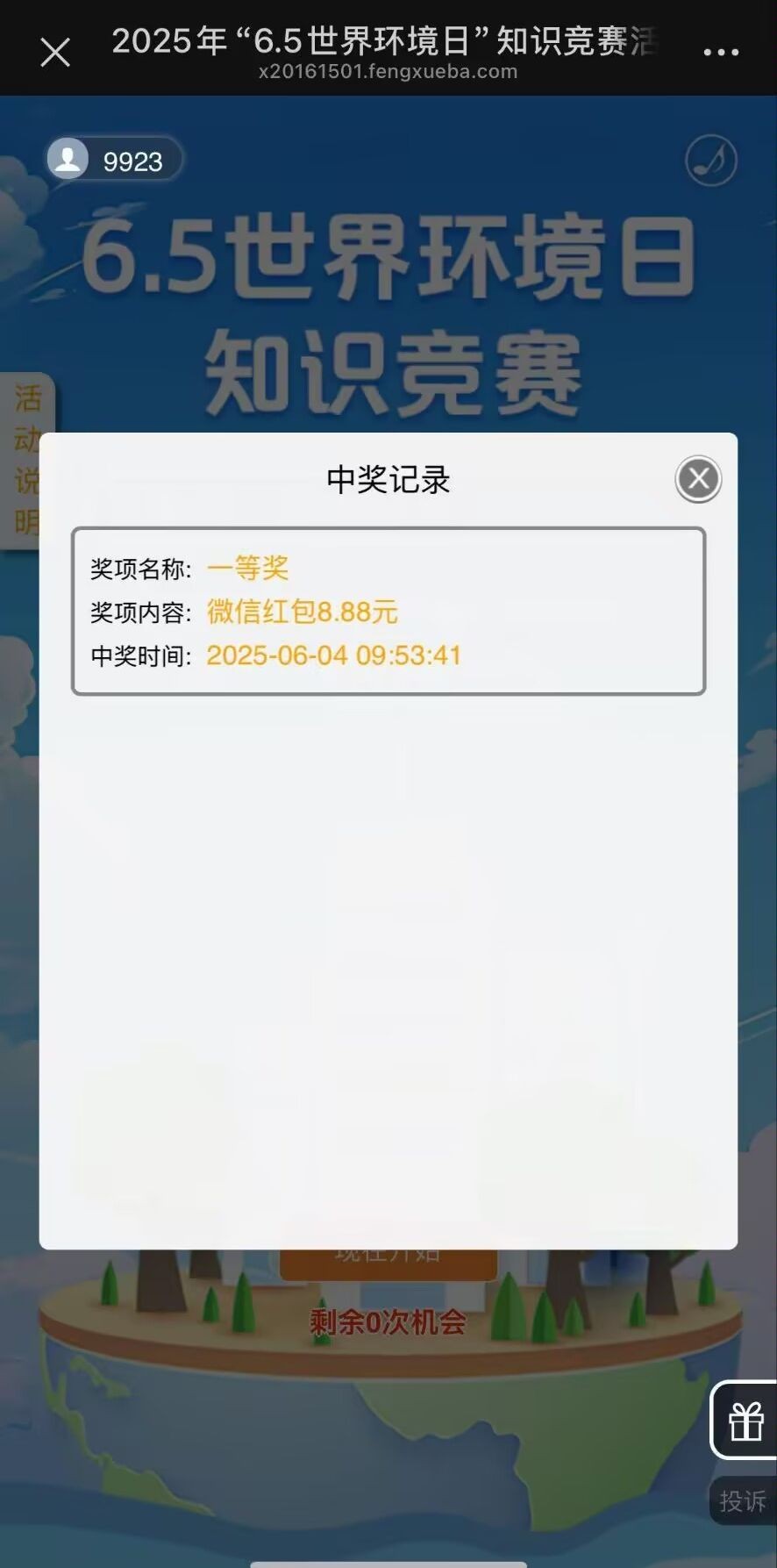The height and width of the screenshot is (1568, 777).
Task: Open the user profile badge 9923
Action: pos(114,161)
